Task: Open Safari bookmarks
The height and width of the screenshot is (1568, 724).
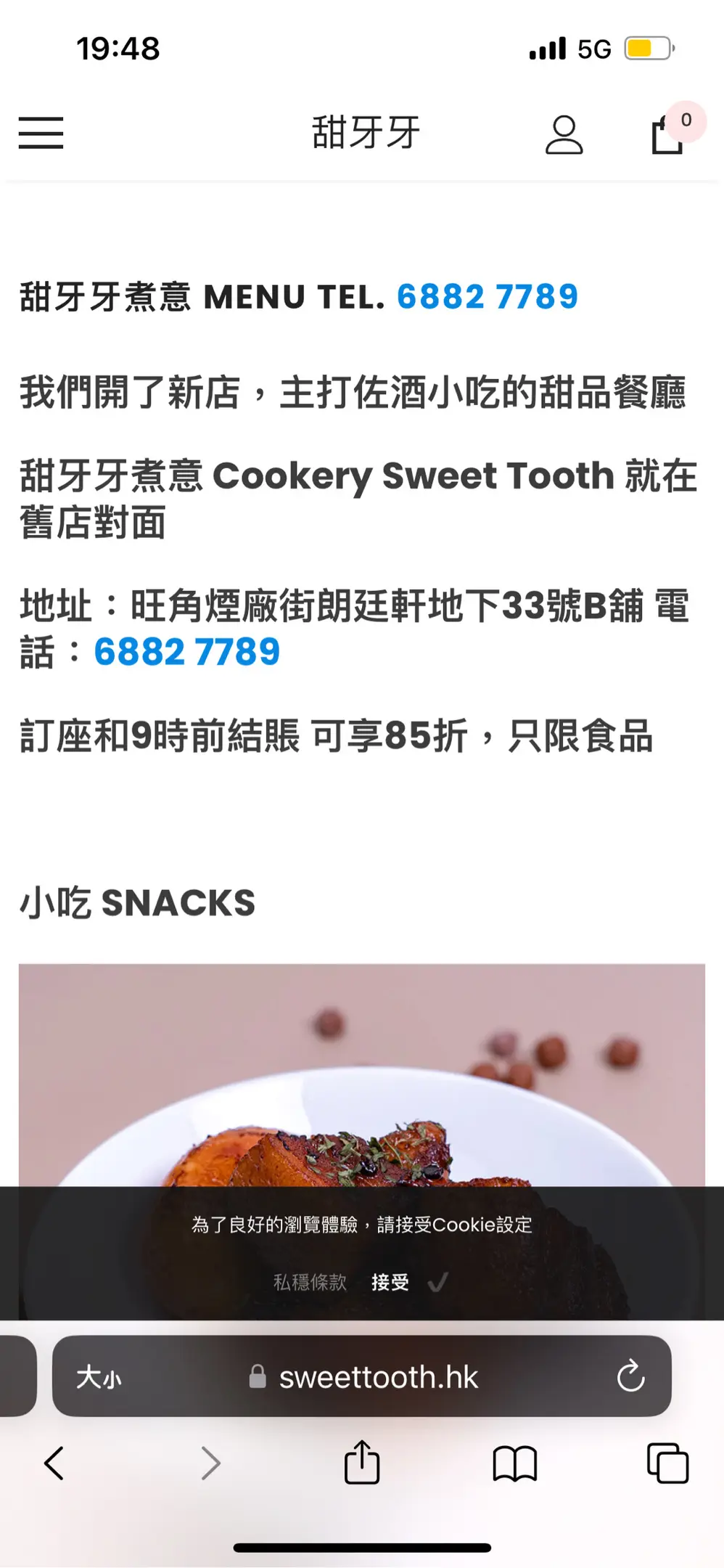Action: pos(514,1463)
